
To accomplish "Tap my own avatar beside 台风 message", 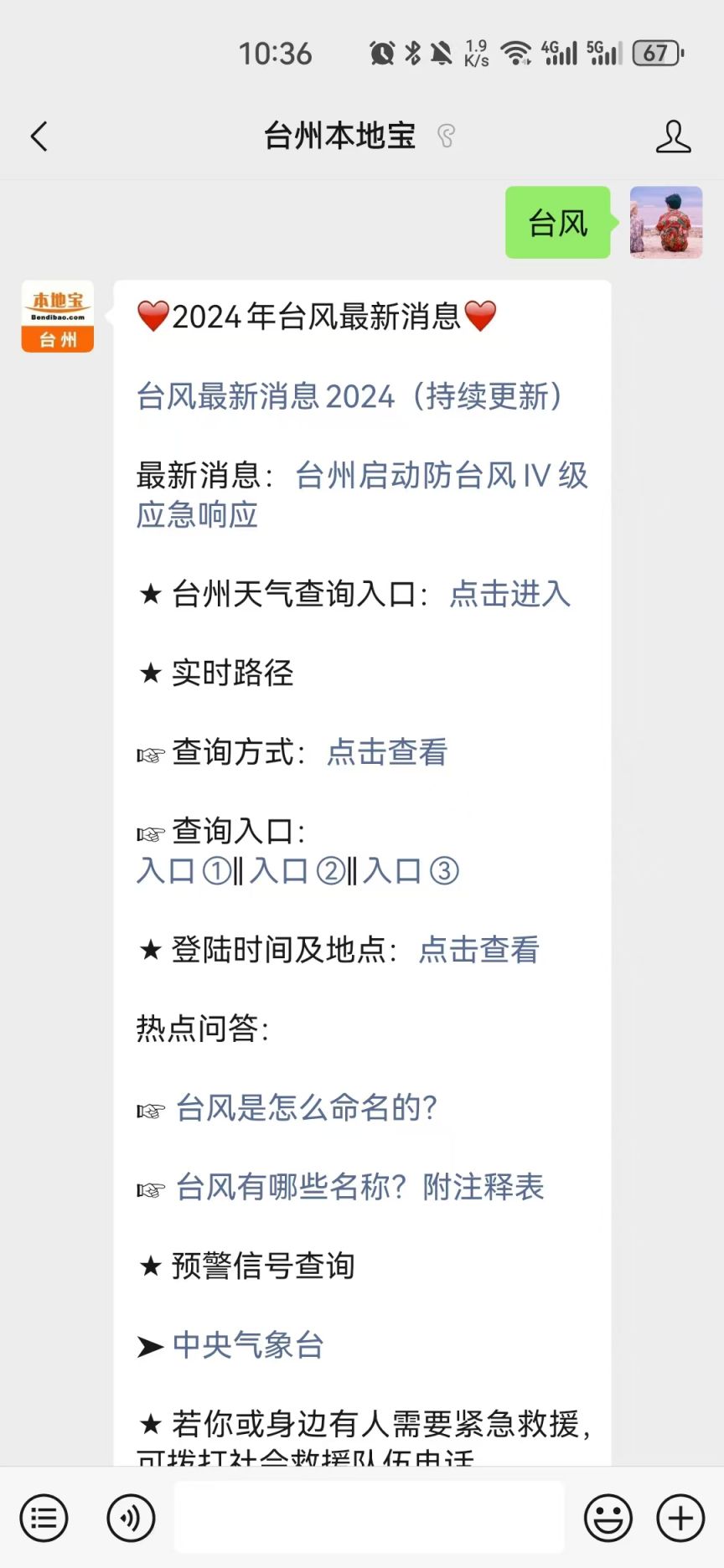I will pos(666,222).
